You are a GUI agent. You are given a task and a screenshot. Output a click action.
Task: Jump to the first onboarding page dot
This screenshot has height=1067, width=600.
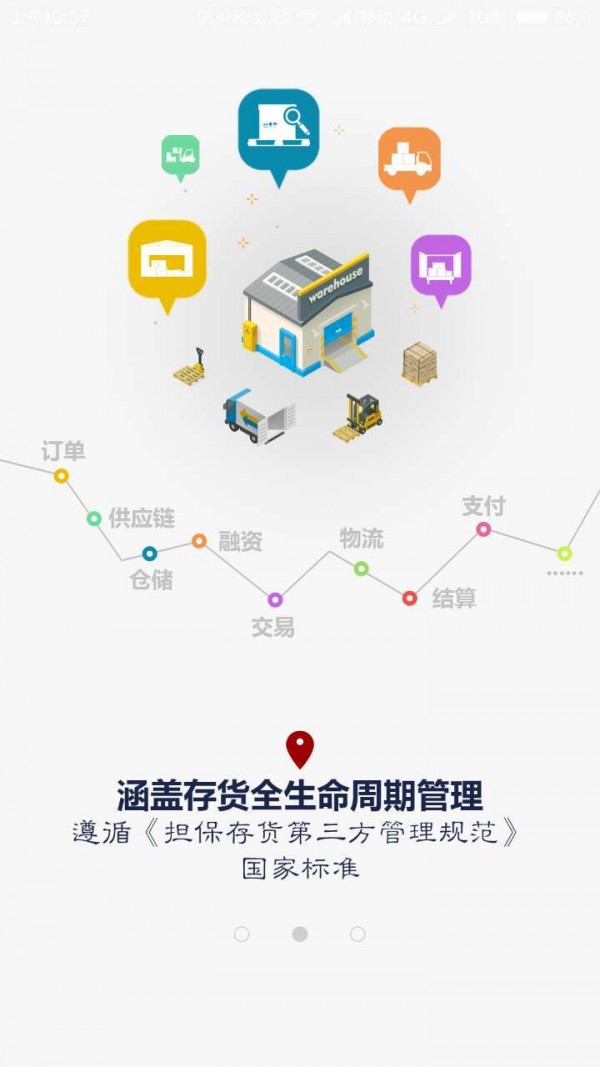tap(241, 934)
